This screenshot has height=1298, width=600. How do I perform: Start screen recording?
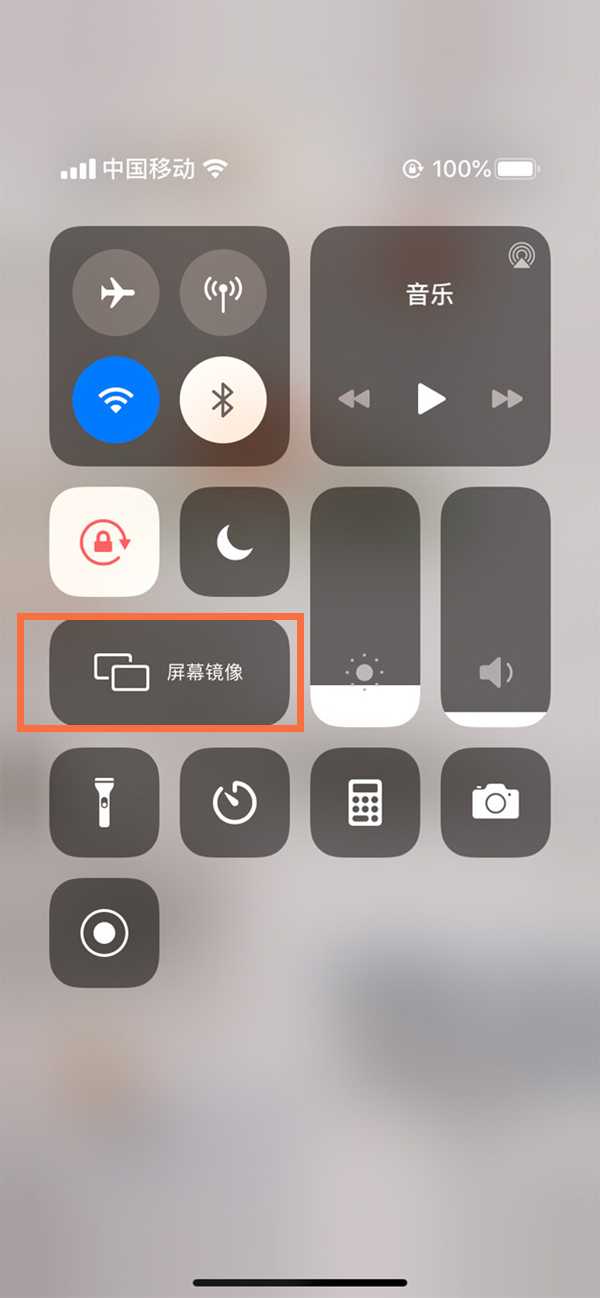click(x=104, y=933)
